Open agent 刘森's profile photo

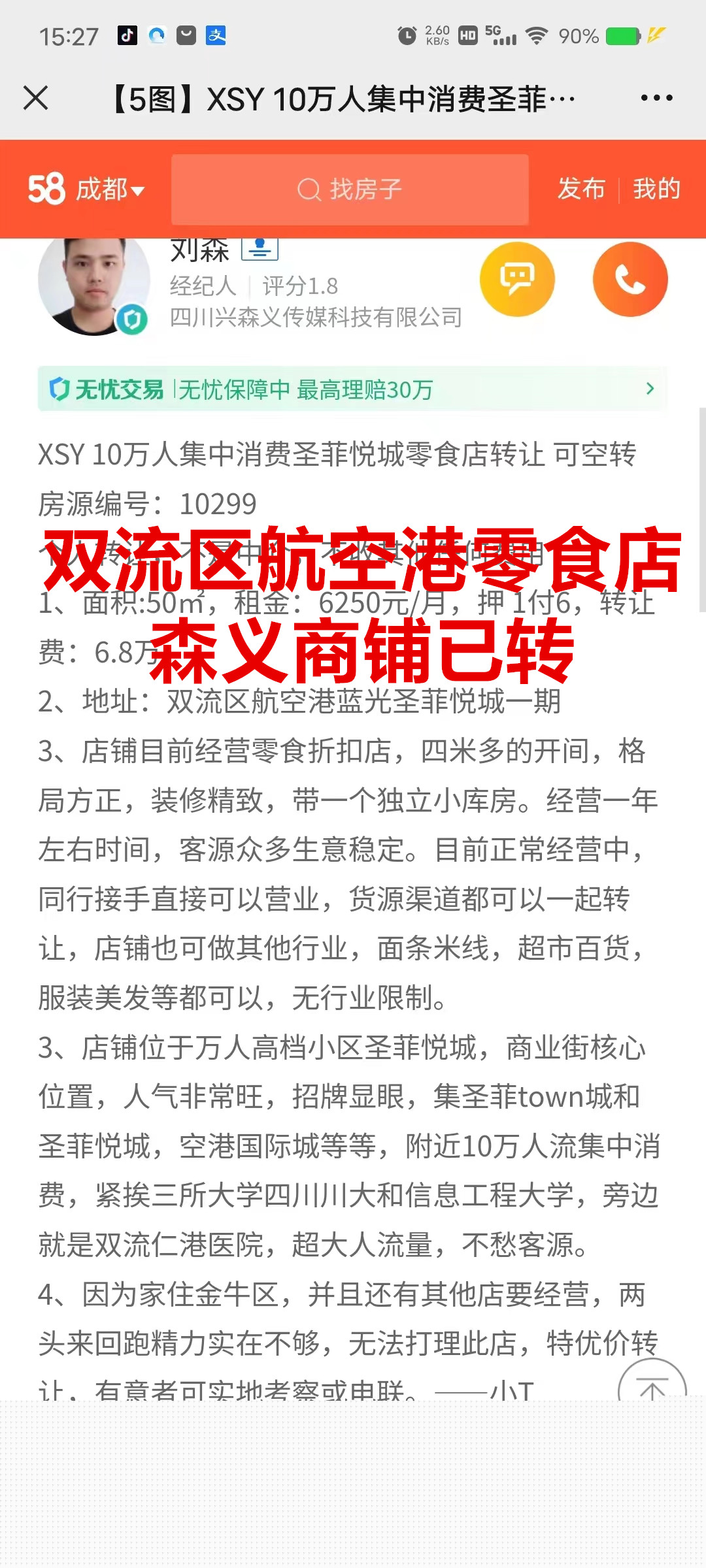tap(93, 286)
